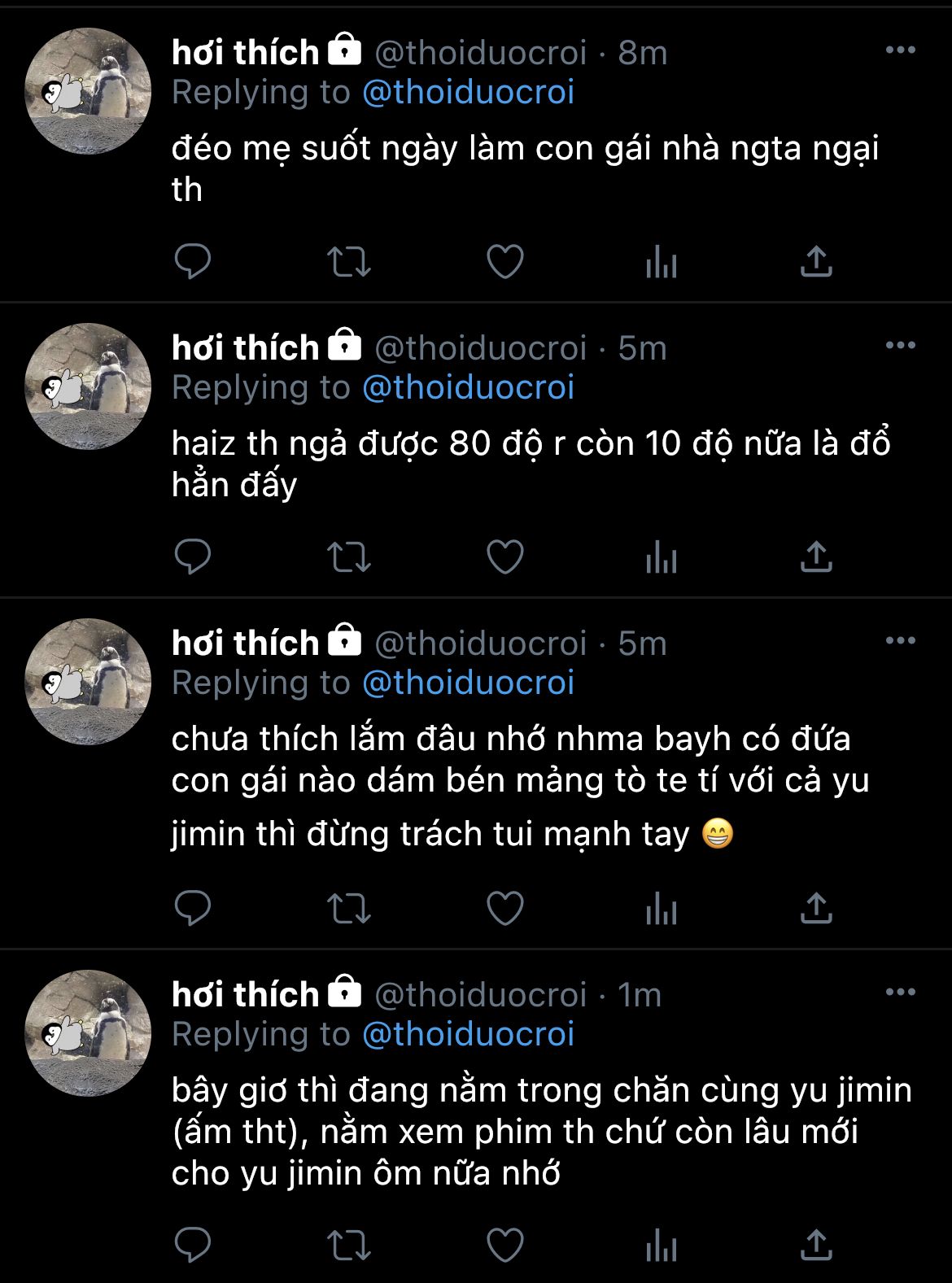Tap @thoiduocroi mention in the 8m tweet
The height and width of the screenshot is (1283, 952).
tap(468, 92)
